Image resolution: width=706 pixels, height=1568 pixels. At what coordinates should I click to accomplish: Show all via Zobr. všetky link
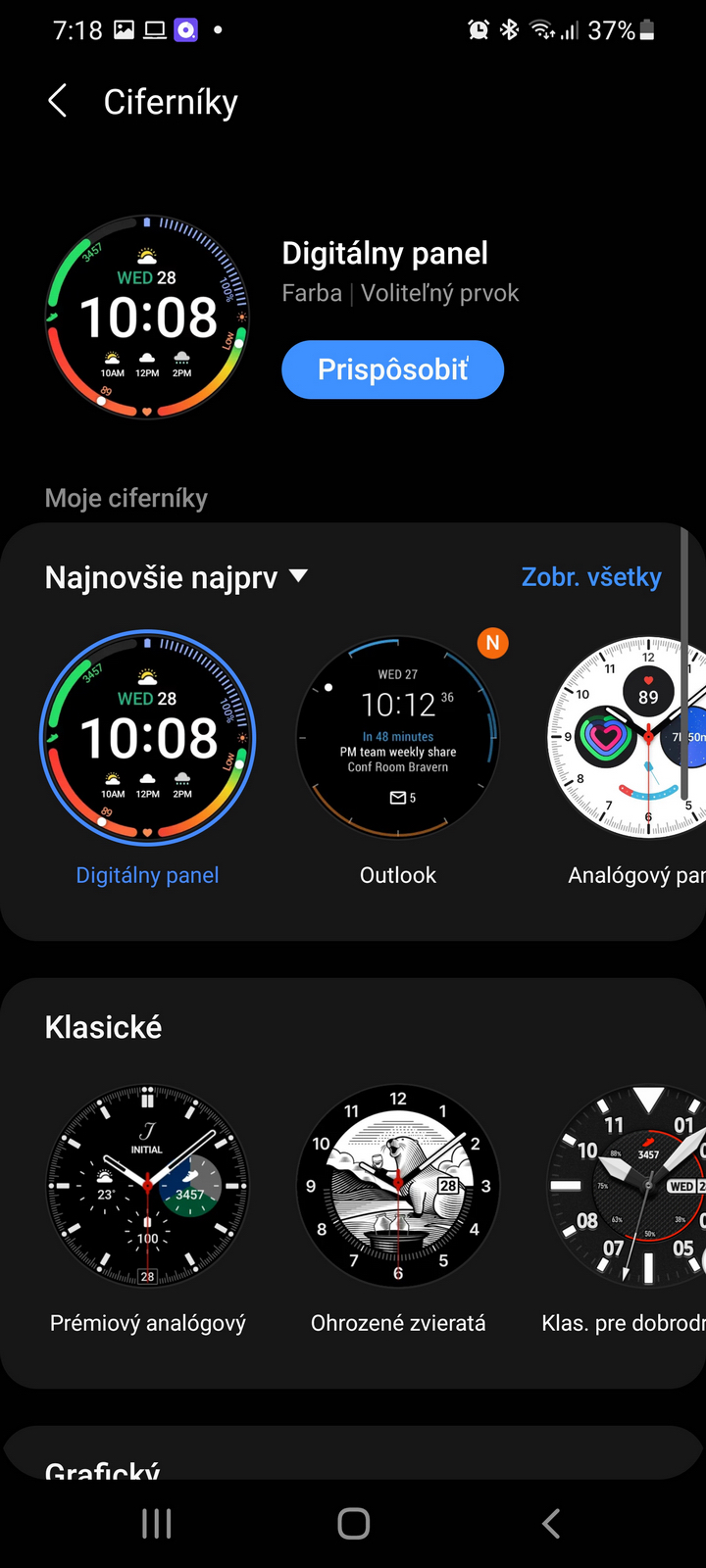coord(590,577)
